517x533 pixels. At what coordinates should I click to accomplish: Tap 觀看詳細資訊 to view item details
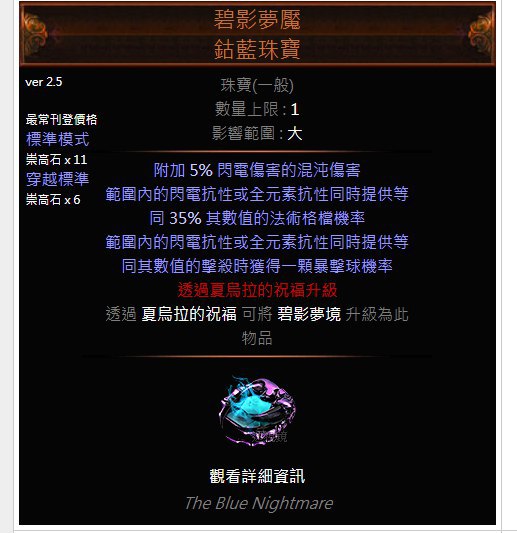pos(257,476)
